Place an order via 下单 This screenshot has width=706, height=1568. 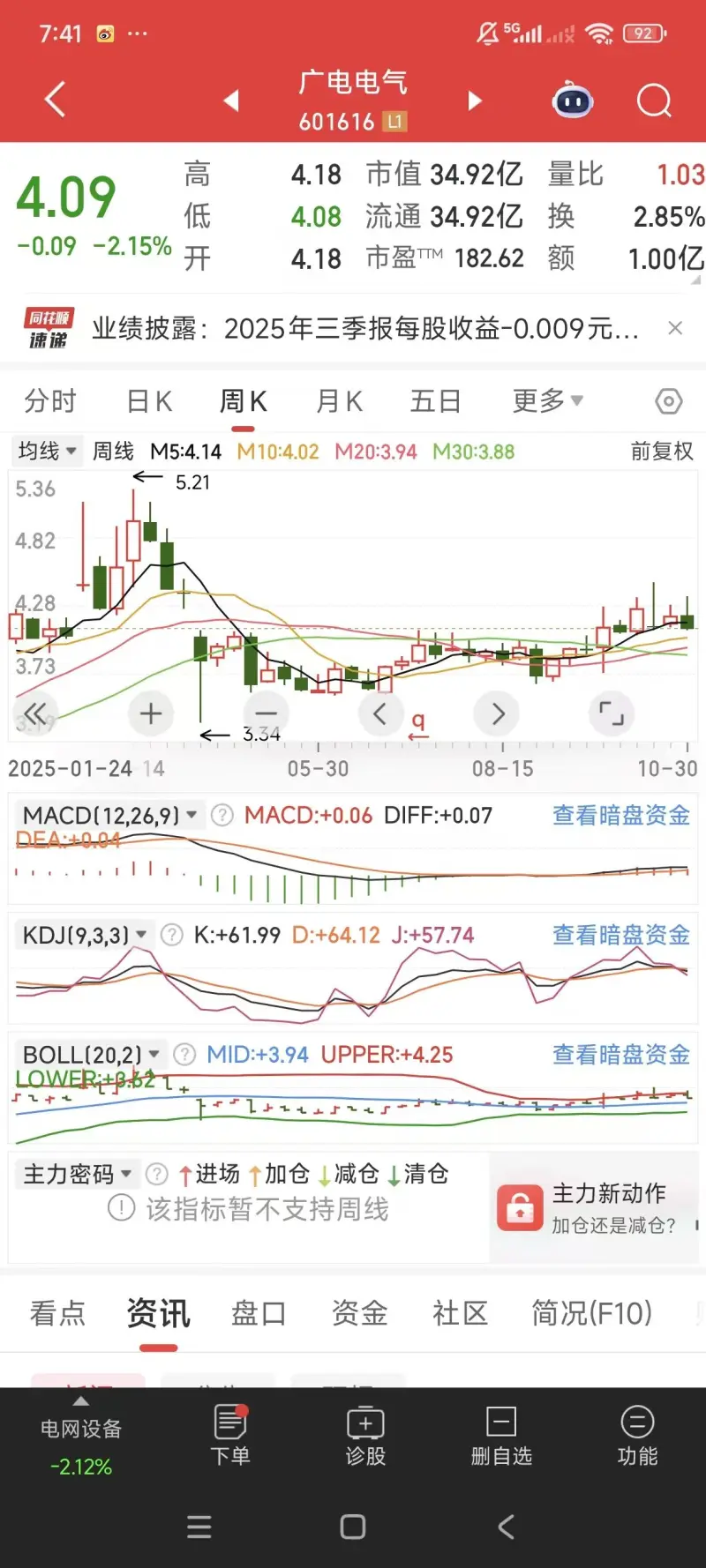point(230,1436)
